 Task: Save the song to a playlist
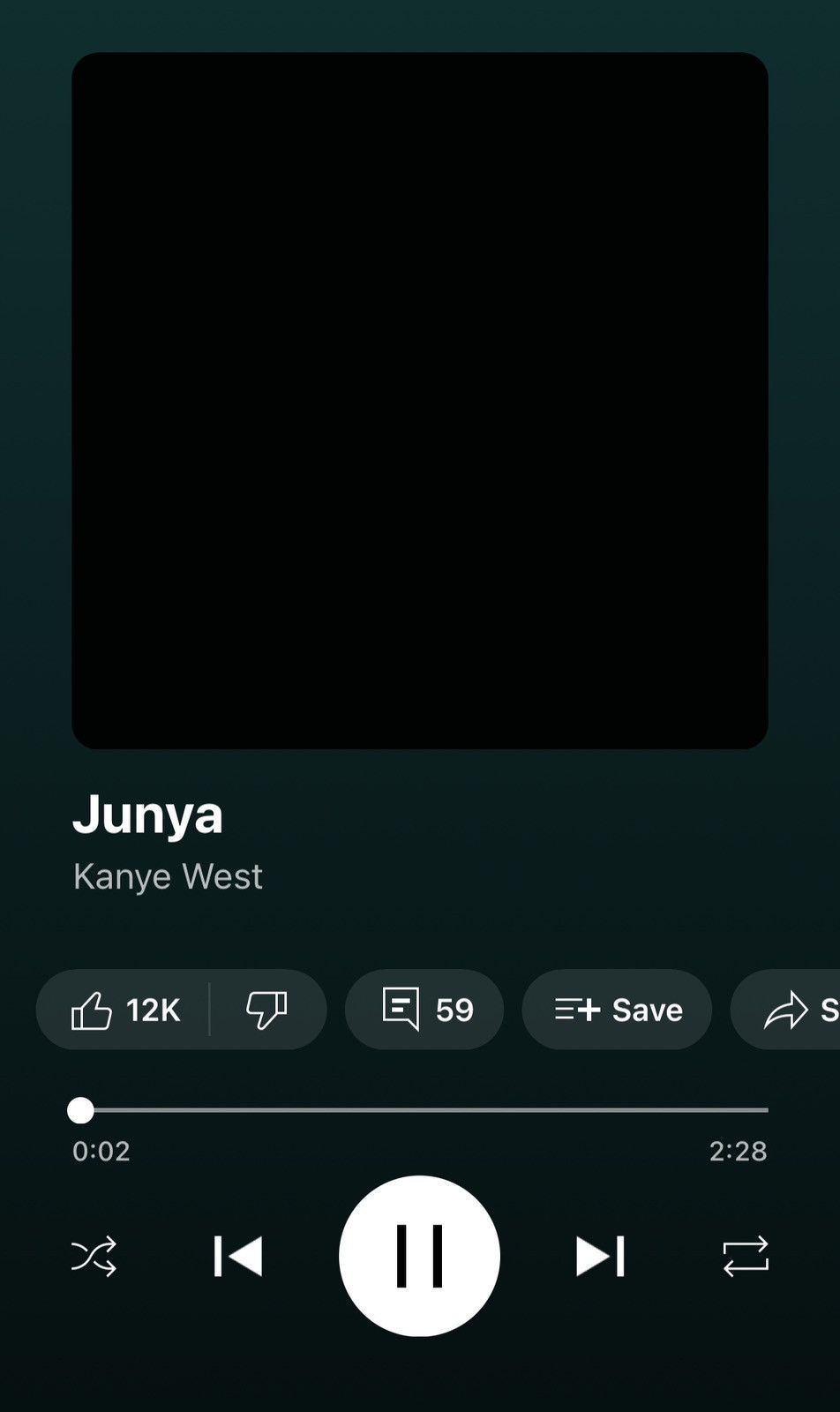point(617,1010)
